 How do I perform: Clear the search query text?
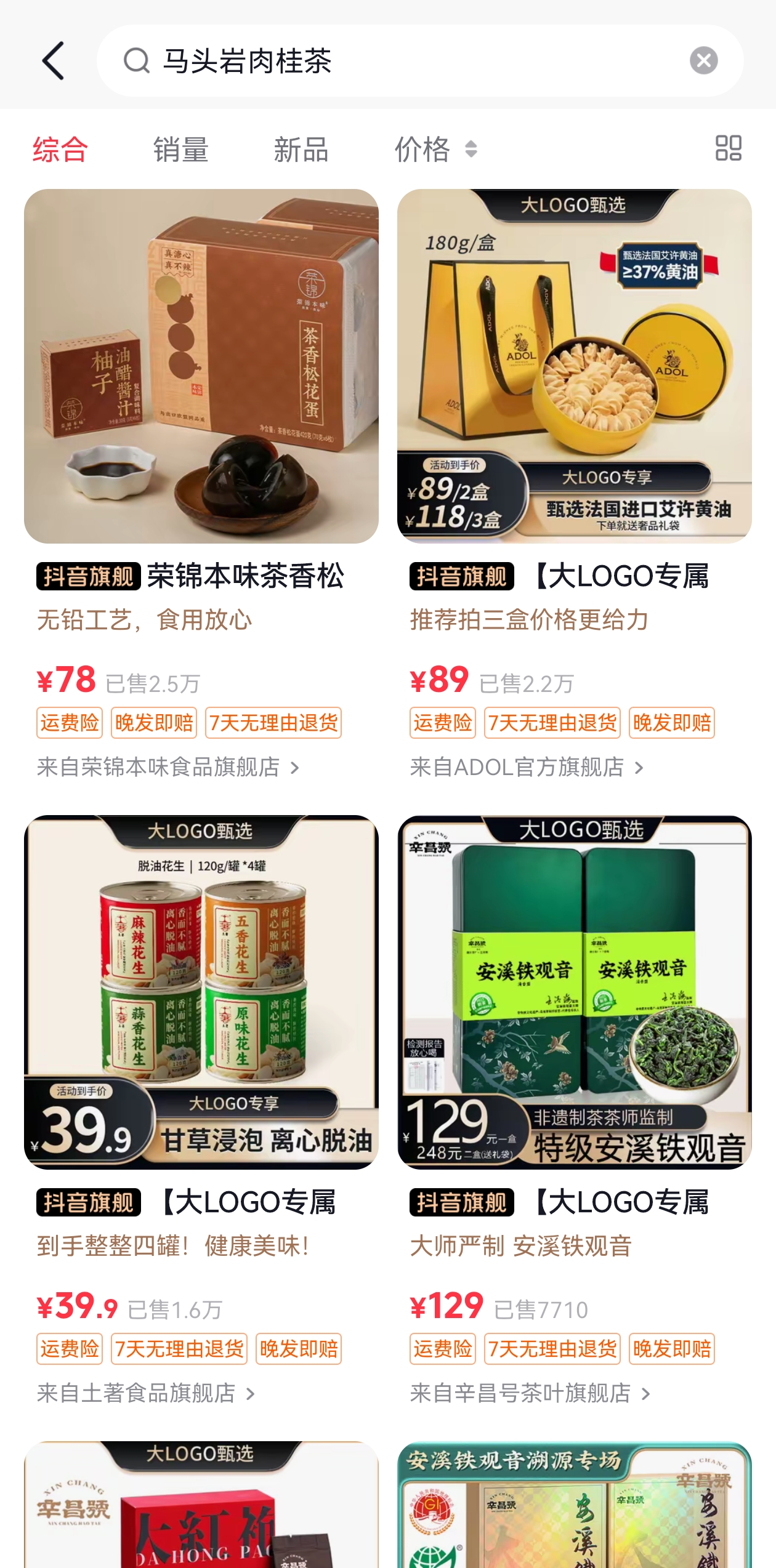point(703,60)
